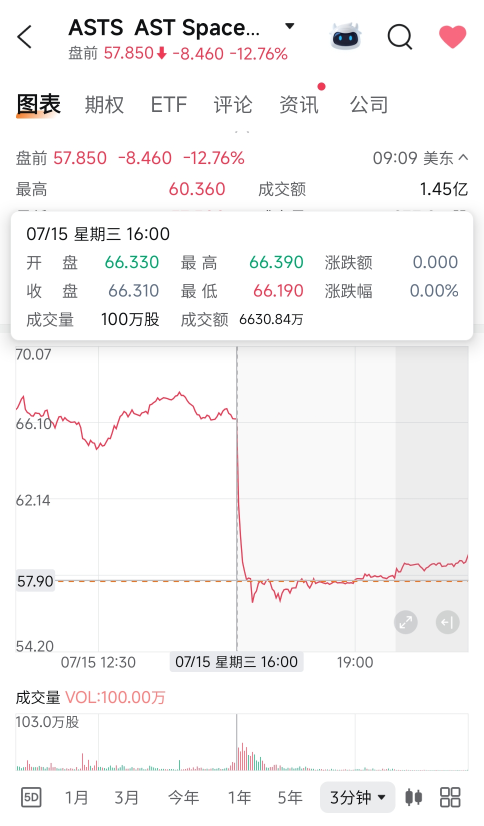Open the 评论 tab
The height and width of the screenshot is (826, 484).
(x=233, y=104)
